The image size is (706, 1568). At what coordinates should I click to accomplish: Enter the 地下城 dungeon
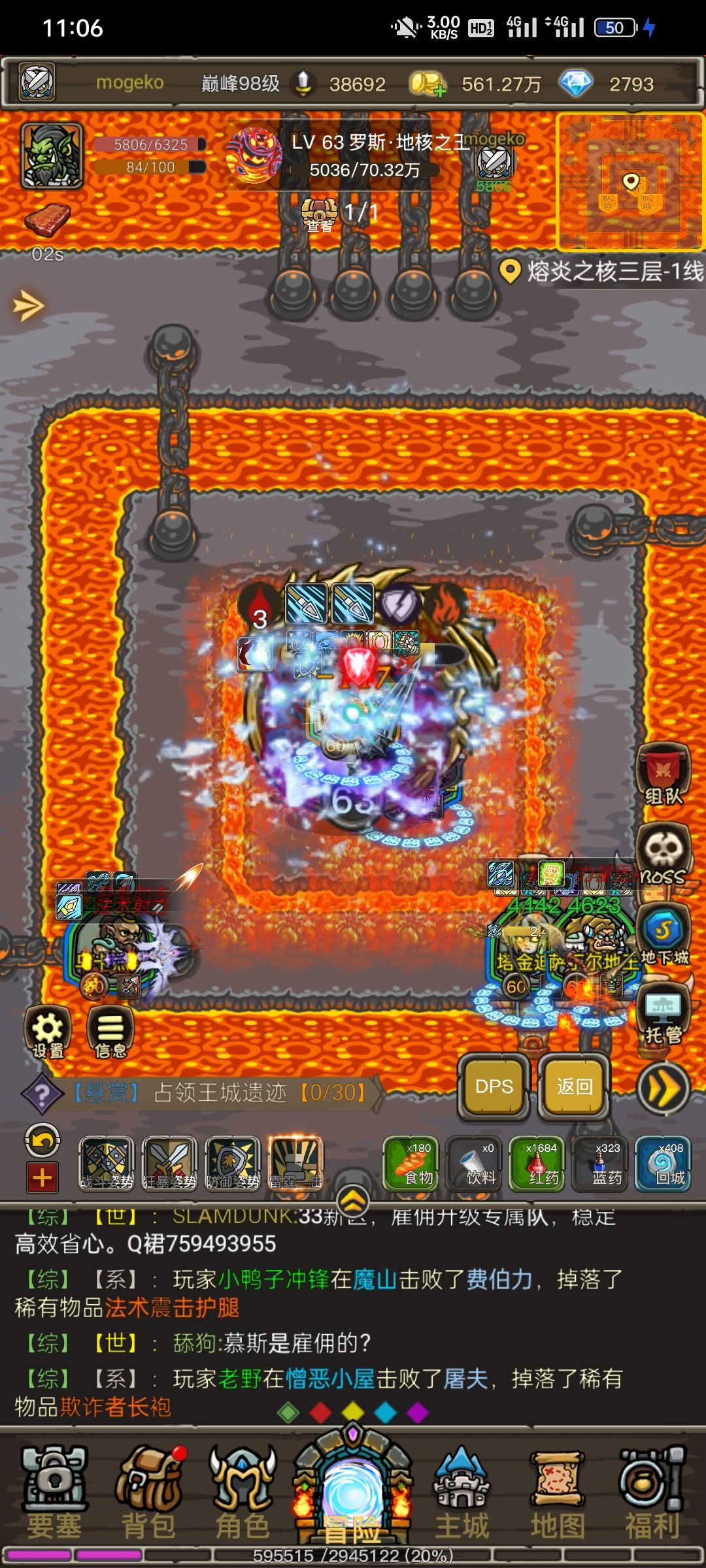[664, 934]
